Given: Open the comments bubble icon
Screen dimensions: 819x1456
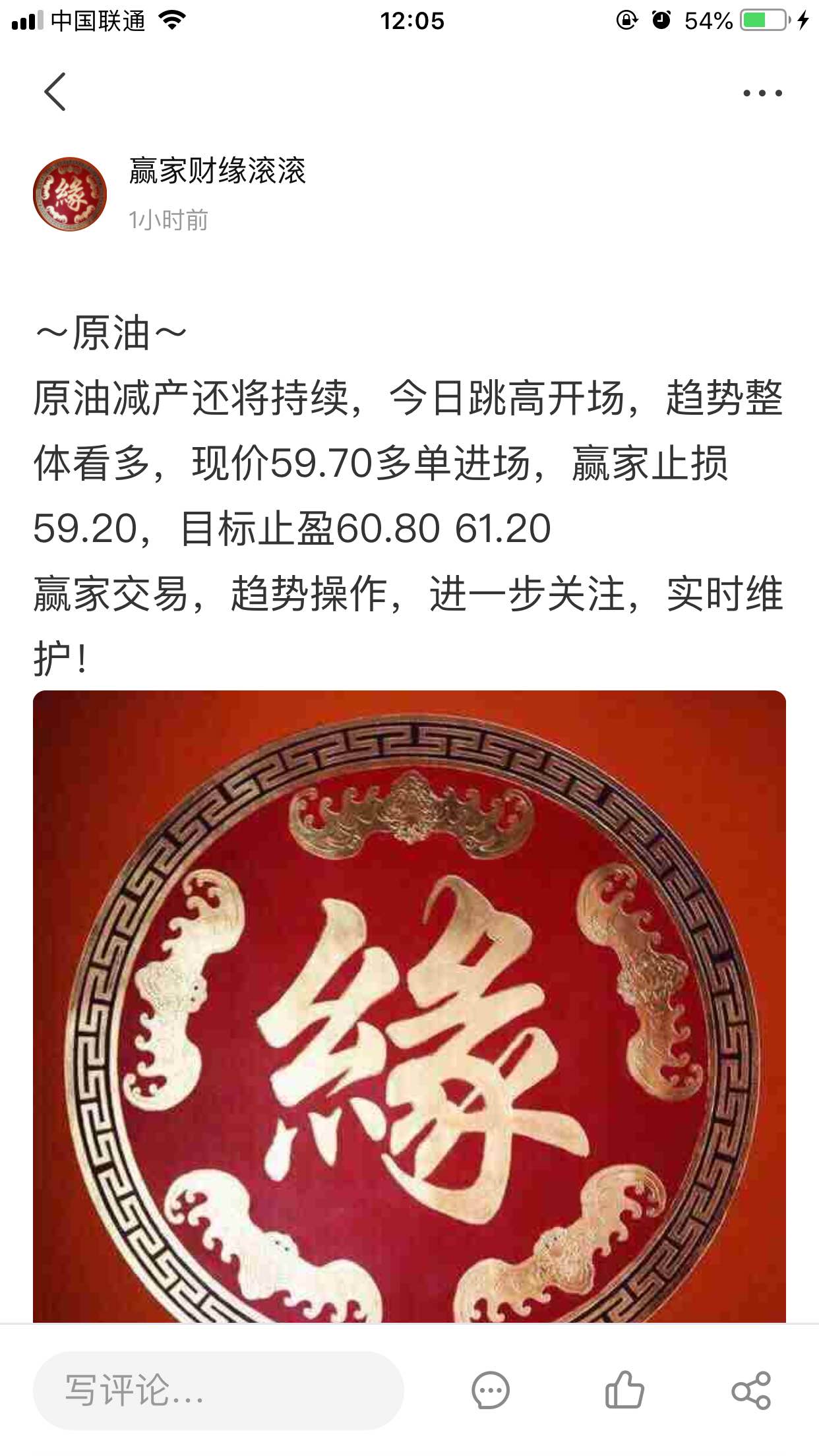Looking at the screenshot, I should click(x=491, y=1391).
